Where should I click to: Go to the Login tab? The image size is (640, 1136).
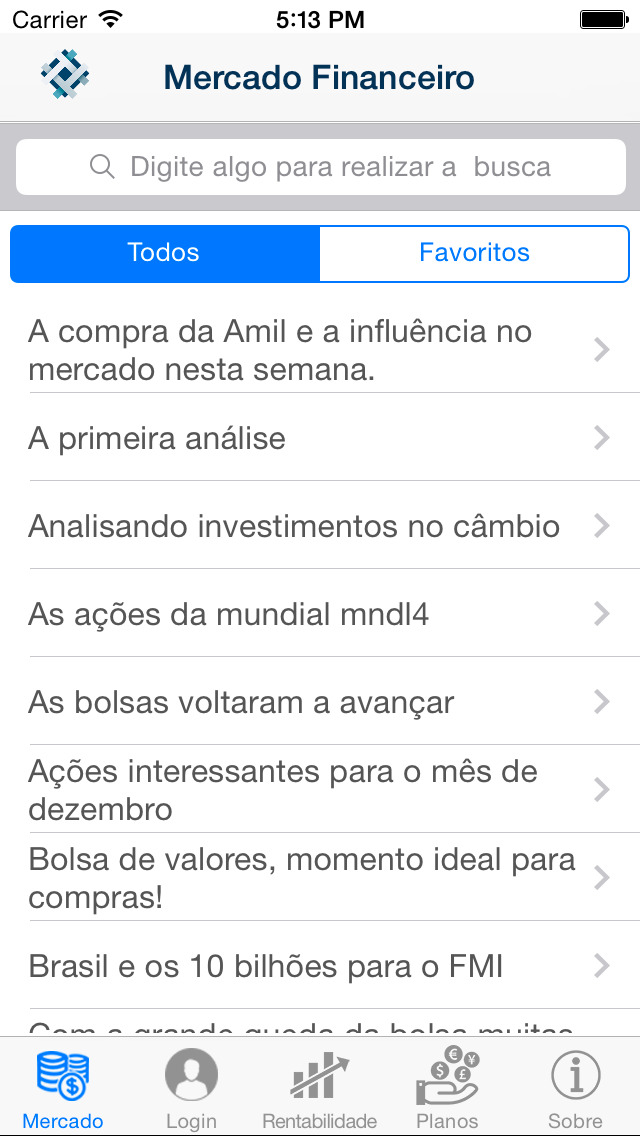click(x=191, y=1088)
